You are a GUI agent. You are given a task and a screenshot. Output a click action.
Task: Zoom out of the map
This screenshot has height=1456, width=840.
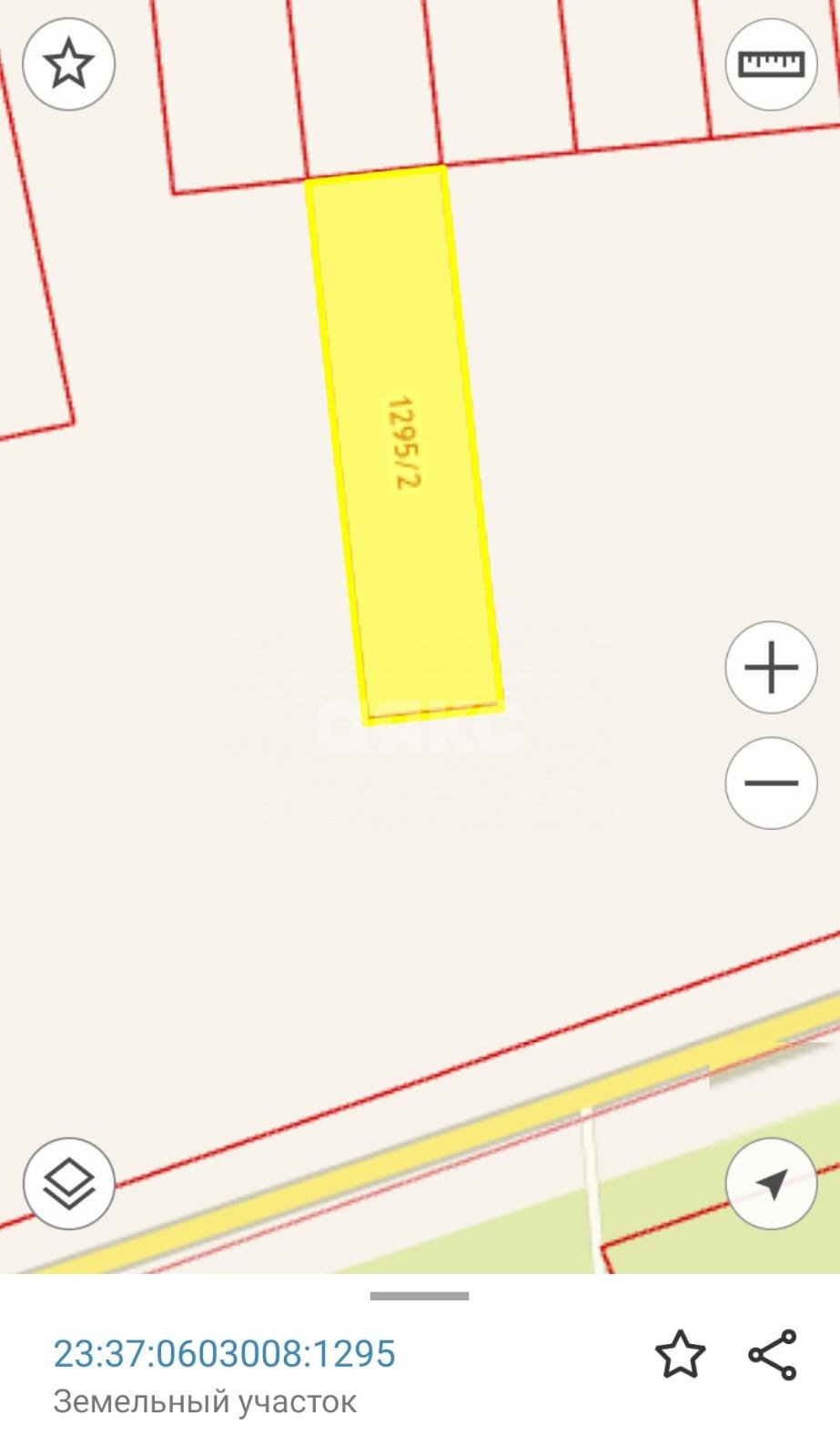[x=771, y=783]
